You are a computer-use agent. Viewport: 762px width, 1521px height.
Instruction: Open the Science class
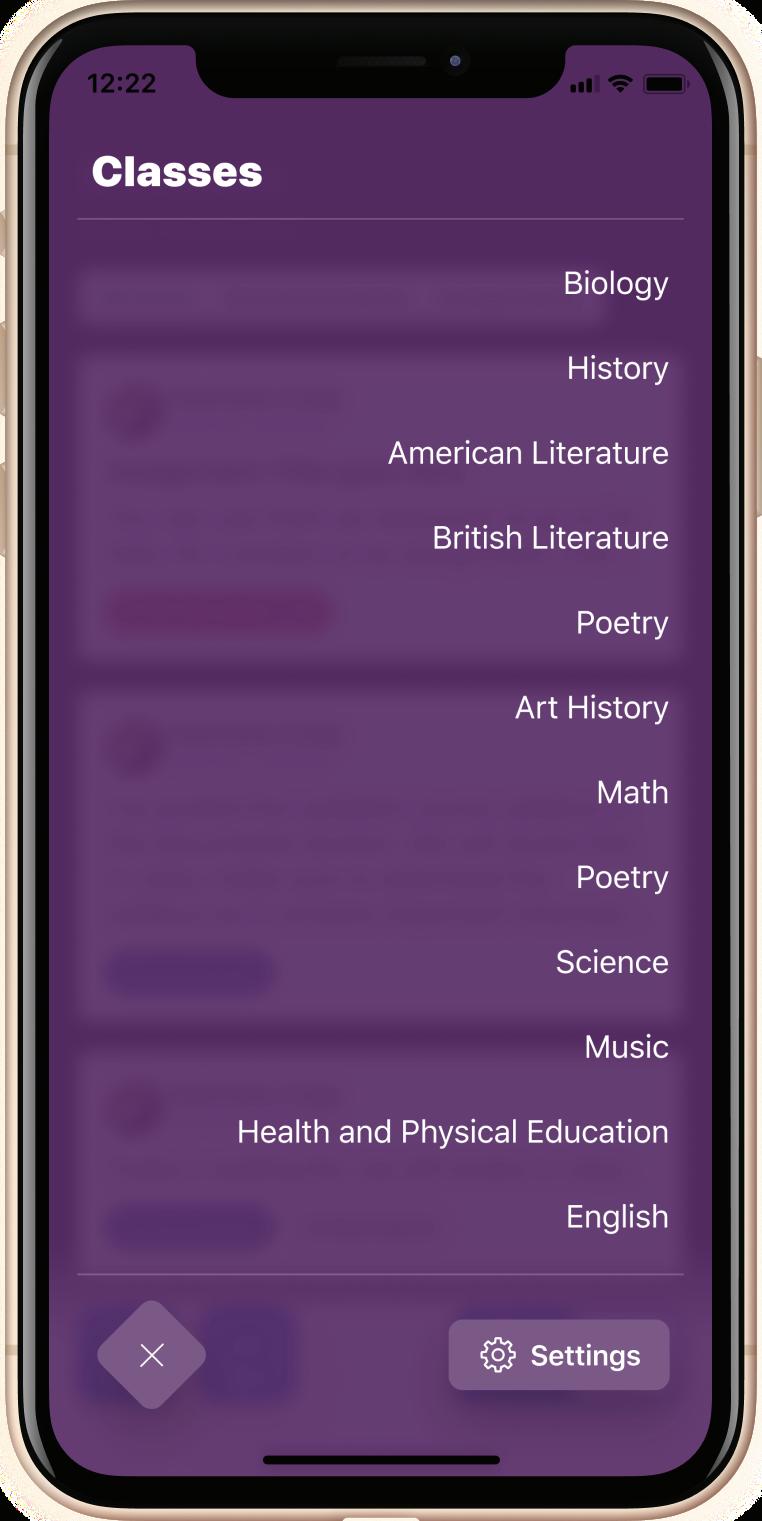(612, 962)
